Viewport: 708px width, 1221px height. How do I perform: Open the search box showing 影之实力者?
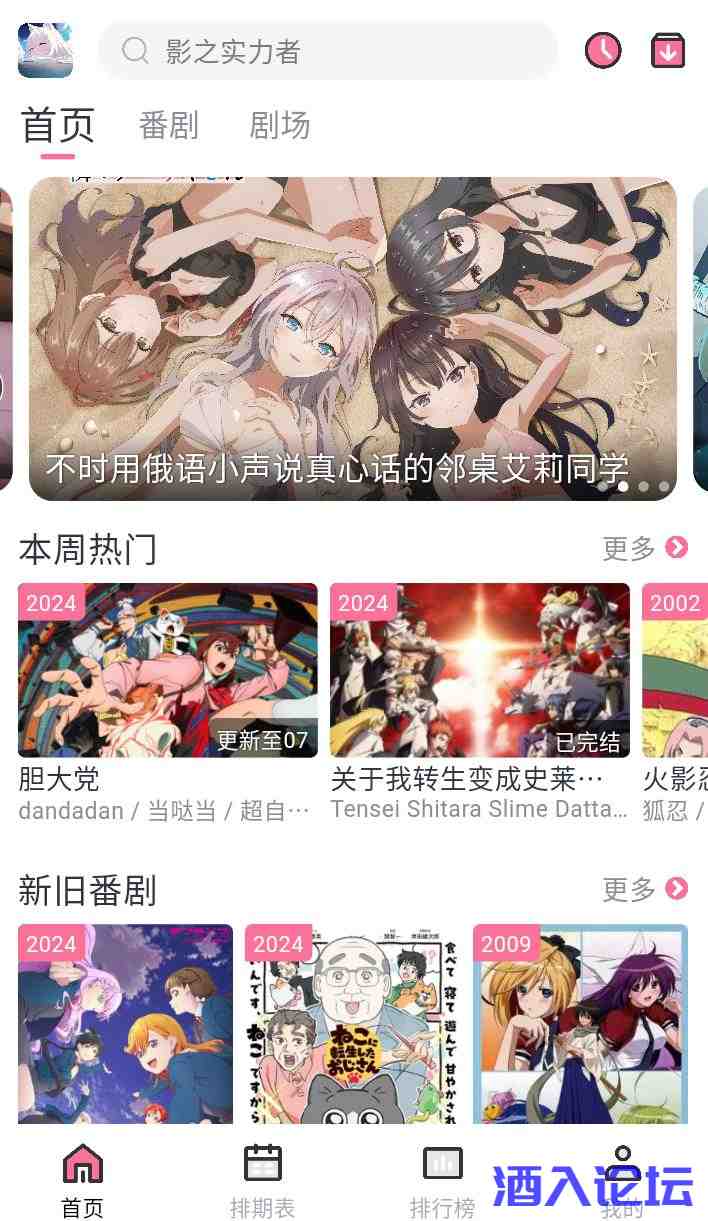point(327,51)
